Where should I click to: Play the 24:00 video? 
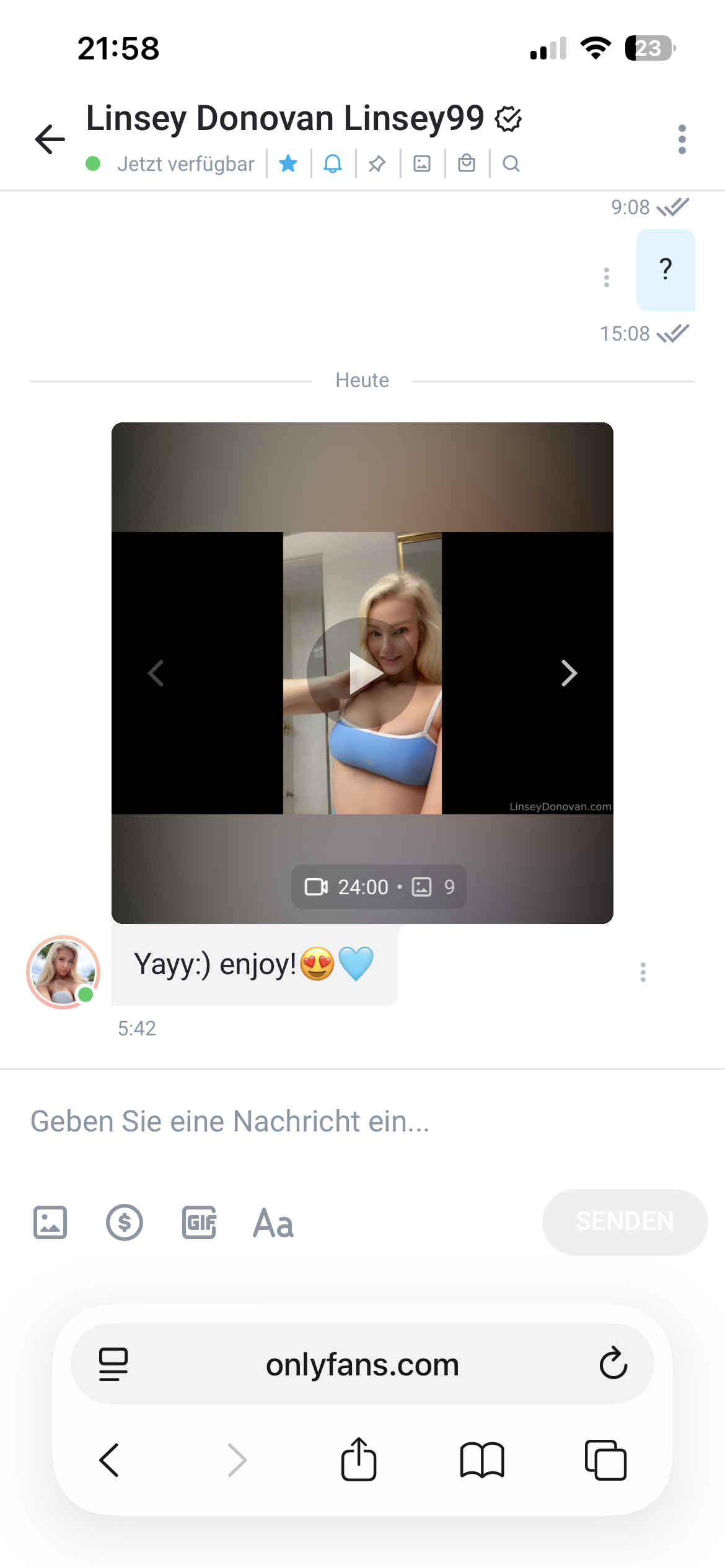(x=362, y=673)
